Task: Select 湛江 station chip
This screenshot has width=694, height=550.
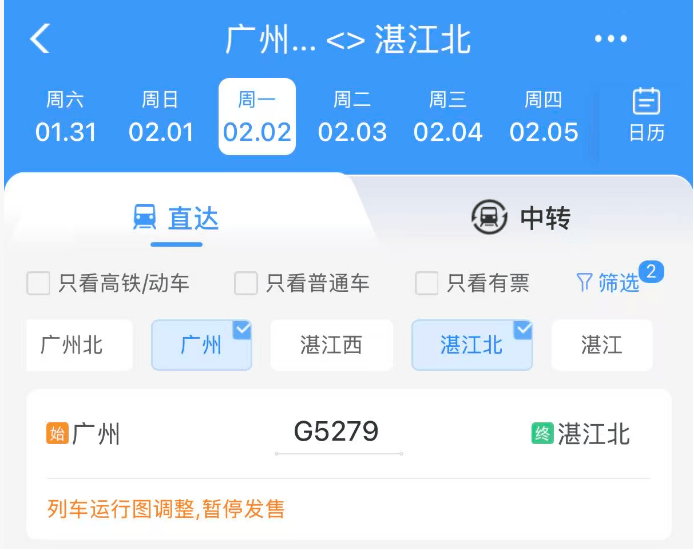Action: coord(601,346)
